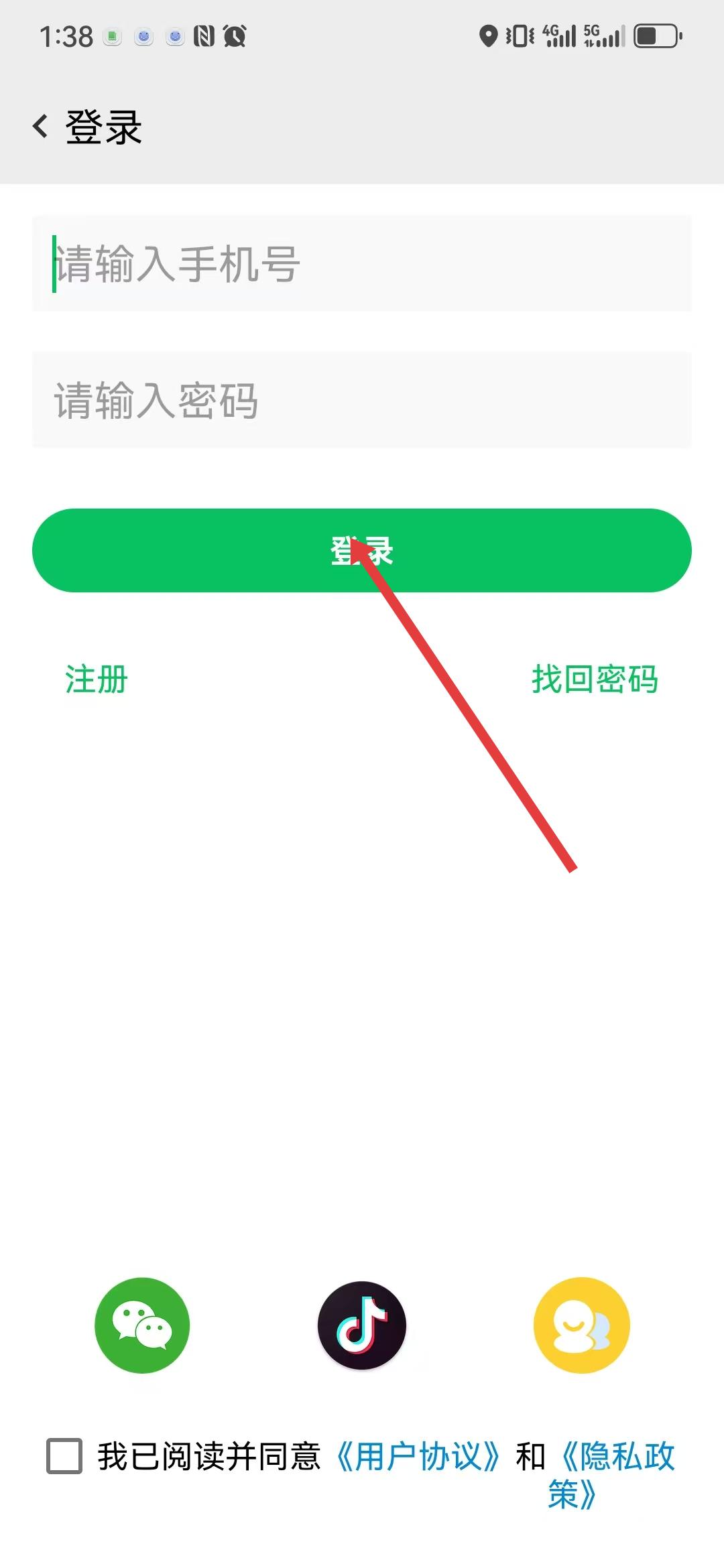Viewport: 724px width, 1568px height.
Task: Tap the green 登录 login button
Action: click(362, 550)
